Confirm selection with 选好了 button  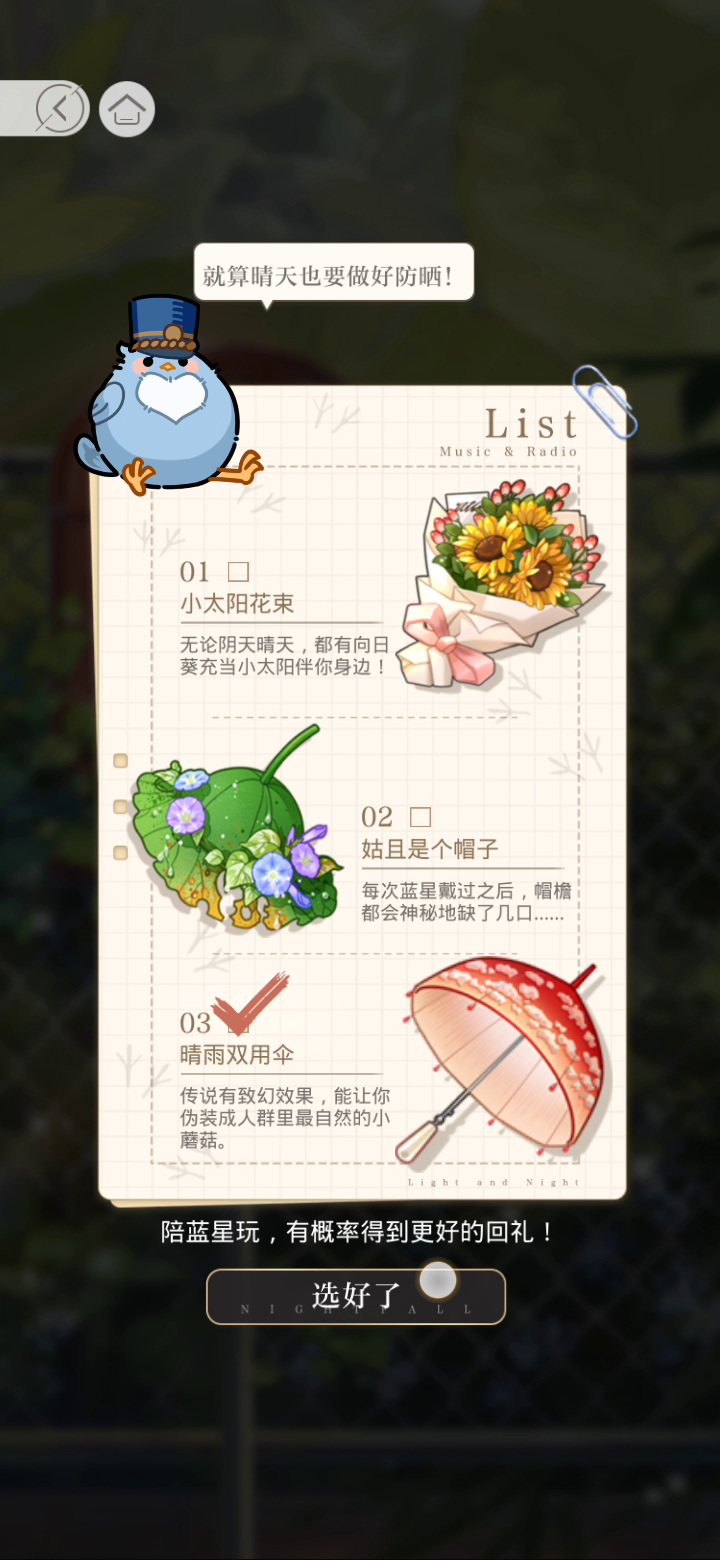tap(356, 1296)
